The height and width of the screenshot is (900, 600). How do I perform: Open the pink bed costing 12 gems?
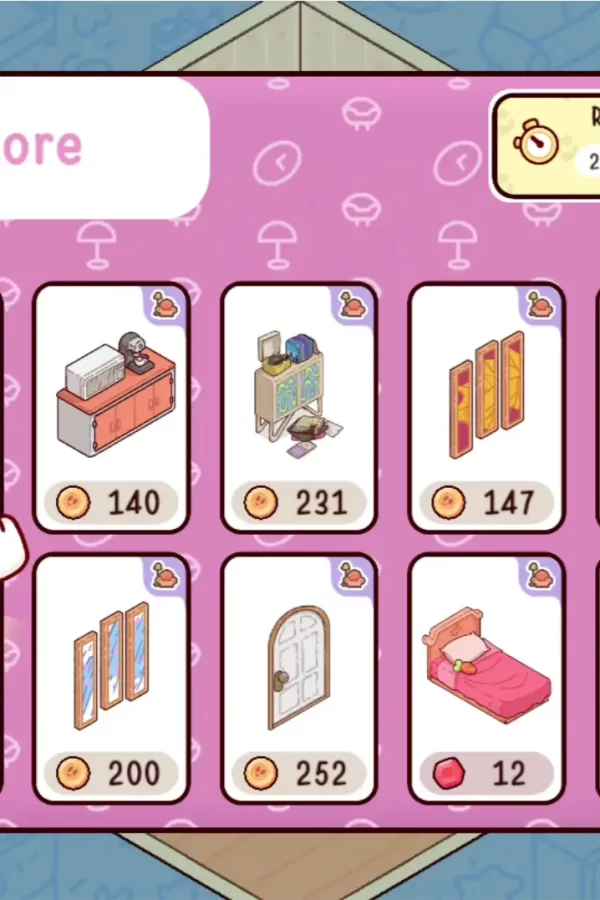click(486, 677)
